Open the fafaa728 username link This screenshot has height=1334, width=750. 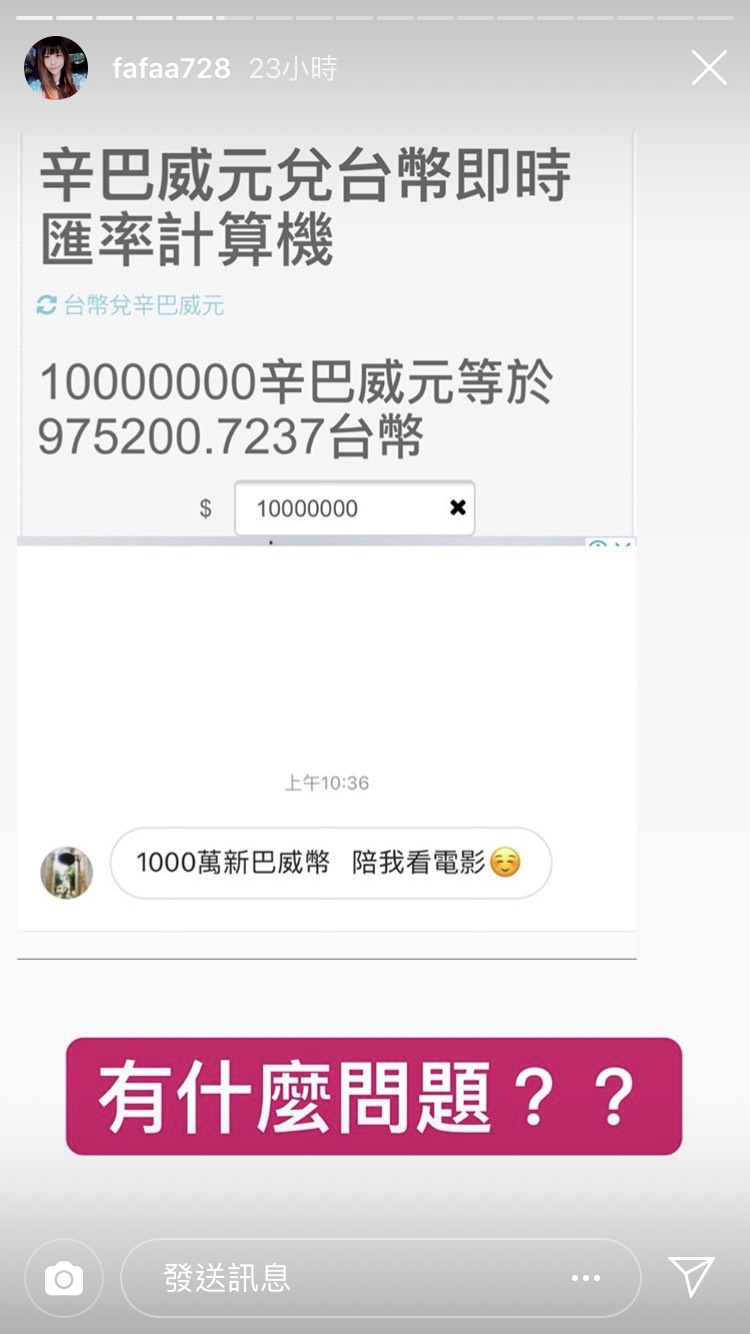(x=171, y=68)
